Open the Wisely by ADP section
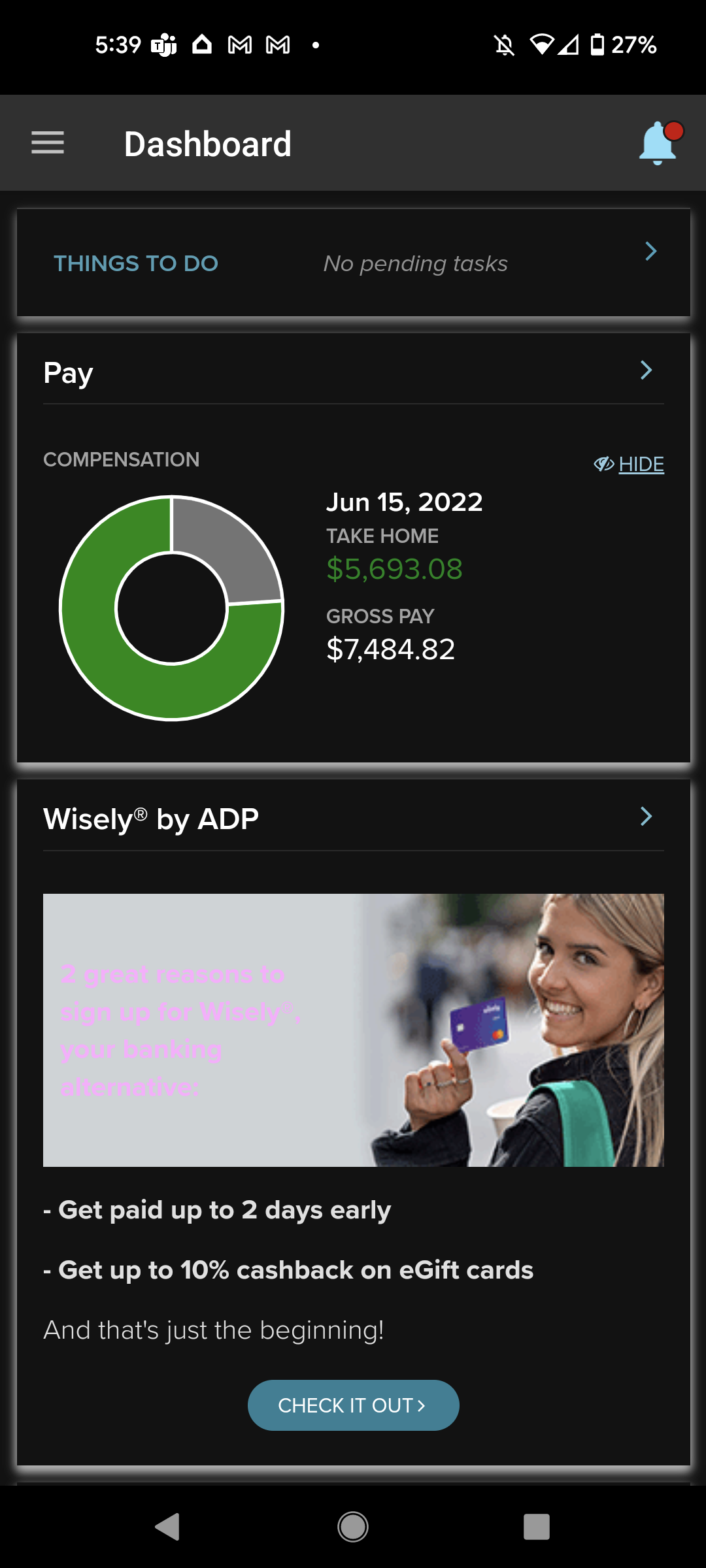The image size is (706, 1568). (645, 817)
